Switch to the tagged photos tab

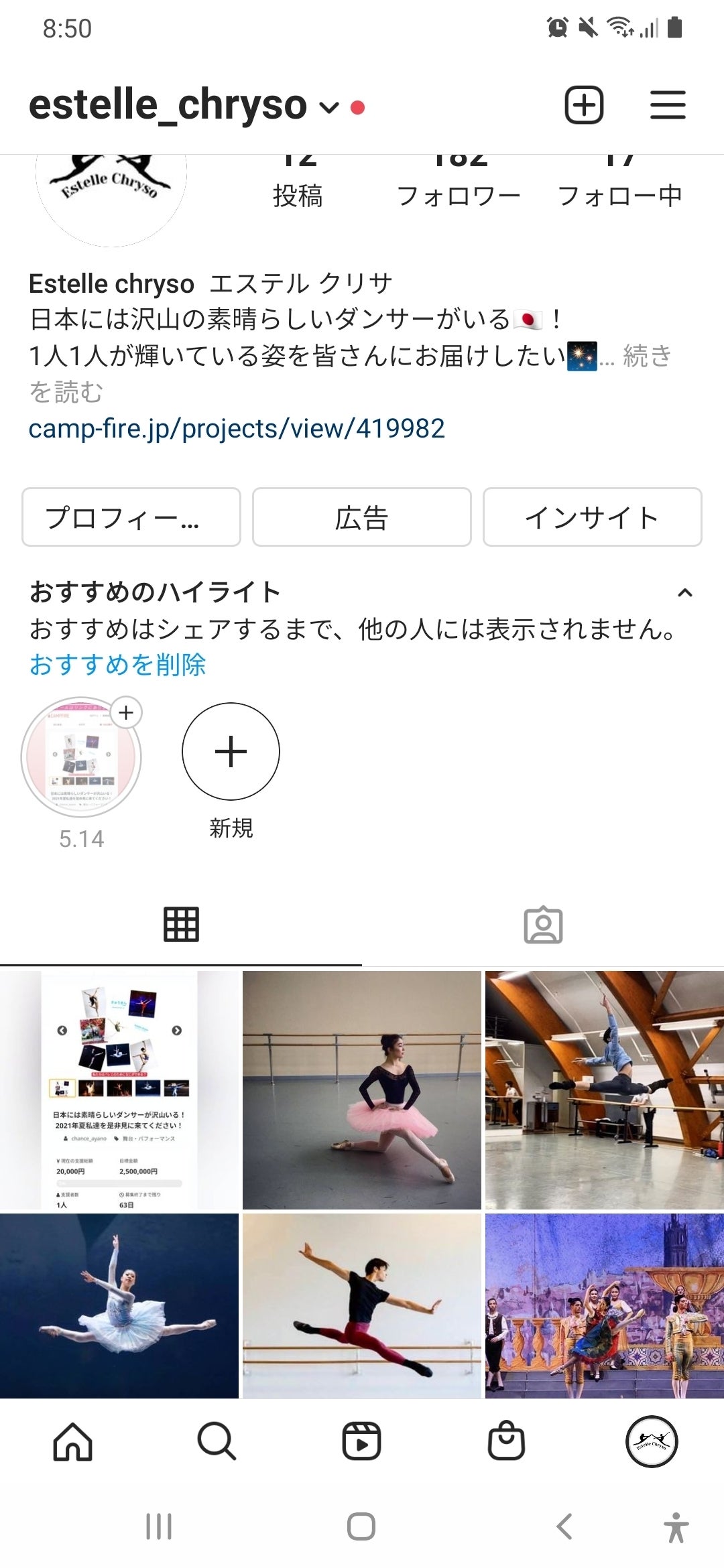pos(543,925)
